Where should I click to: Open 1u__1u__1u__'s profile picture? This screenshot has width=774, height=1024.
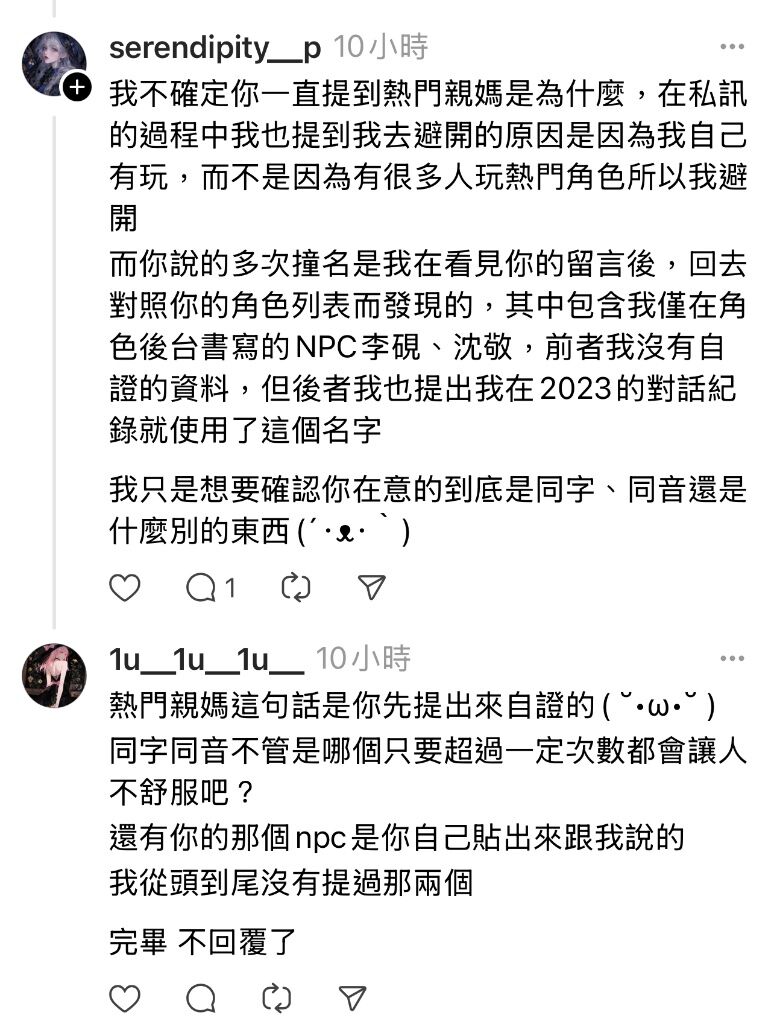(53, 676)
